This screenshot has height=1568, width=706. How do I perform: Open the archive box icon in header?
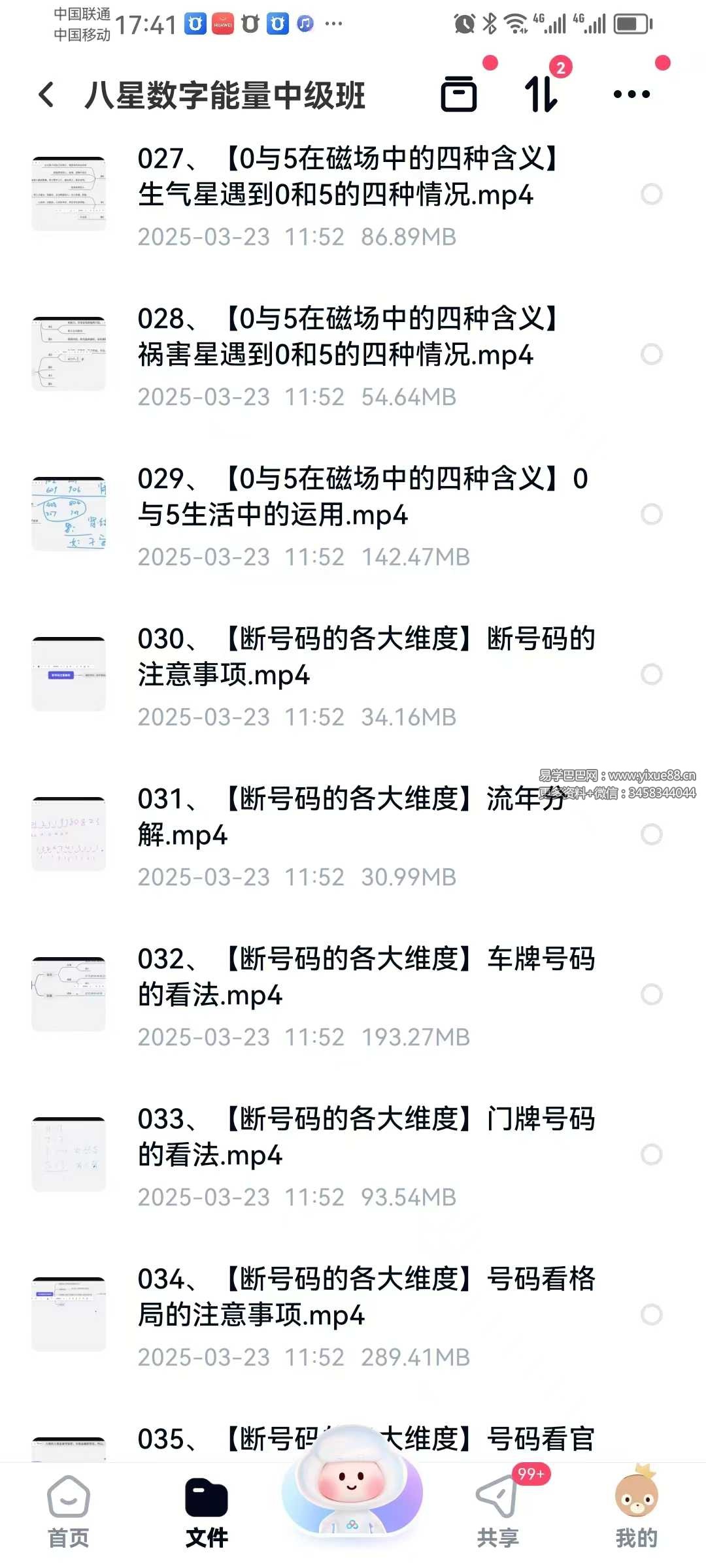pyautogui.click(x=459, y=94)
